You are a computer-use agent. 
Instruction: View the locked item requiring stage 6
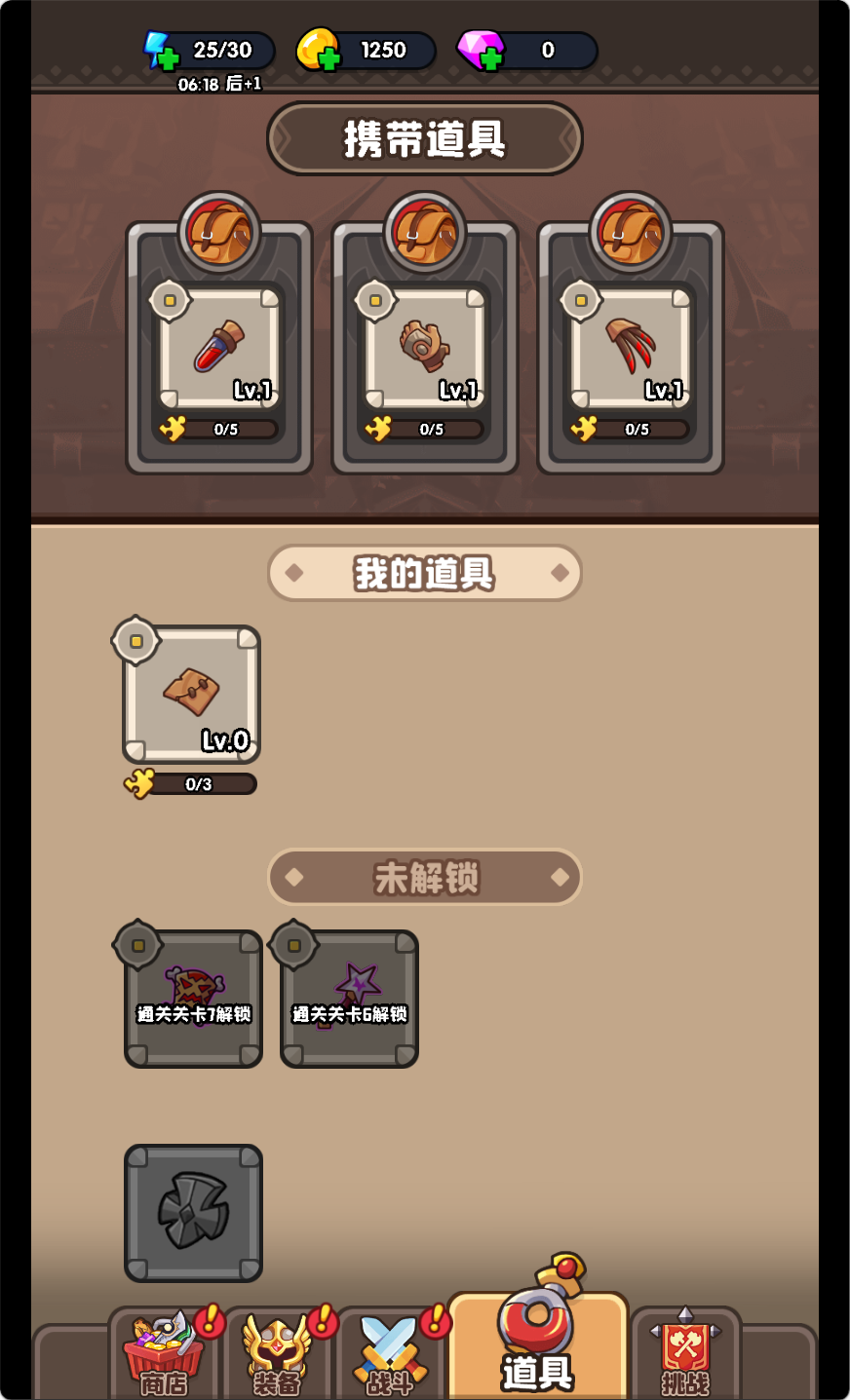click(x=349, y=999)
